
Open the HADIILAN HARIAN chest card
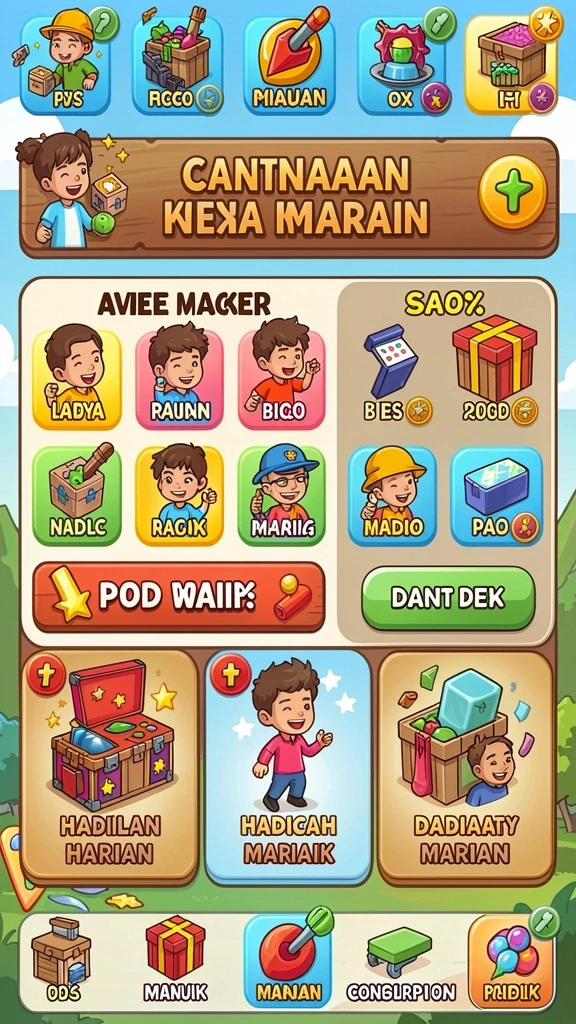(109, 767)
